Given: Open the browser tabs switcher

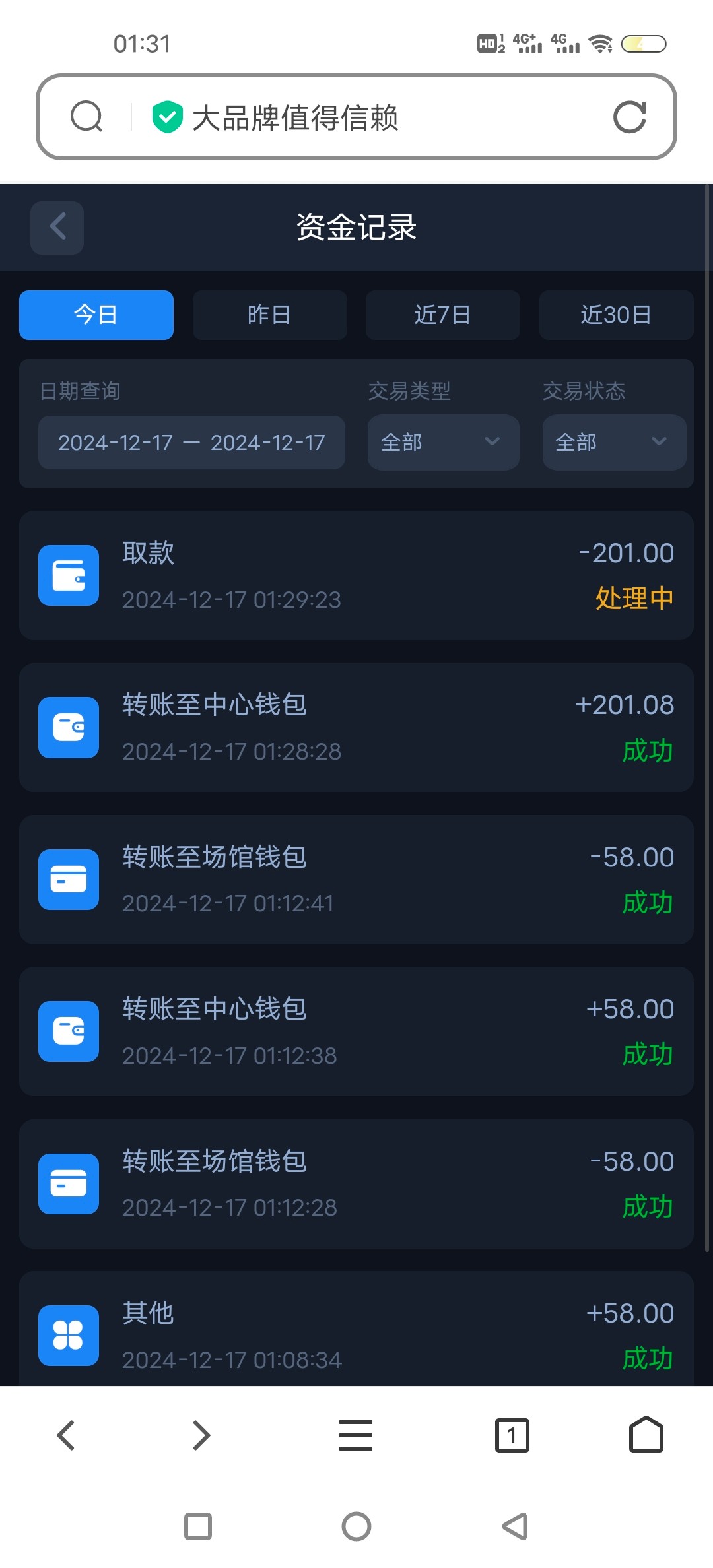Looking at the screenshot, I should click(x=512, y=1435).
